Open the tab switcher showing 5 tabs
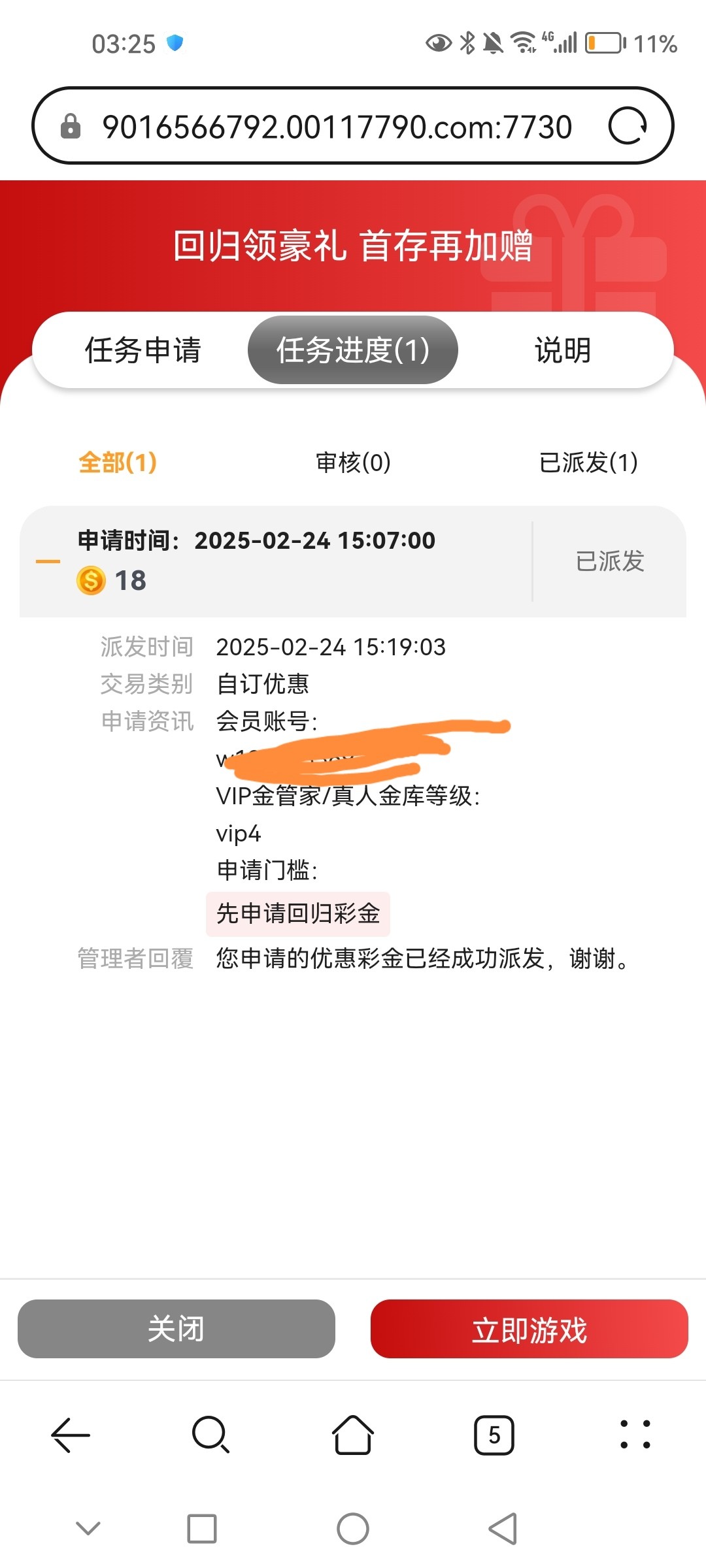This screenshot has height=1568, width=706. click(x=494, y=1435)
